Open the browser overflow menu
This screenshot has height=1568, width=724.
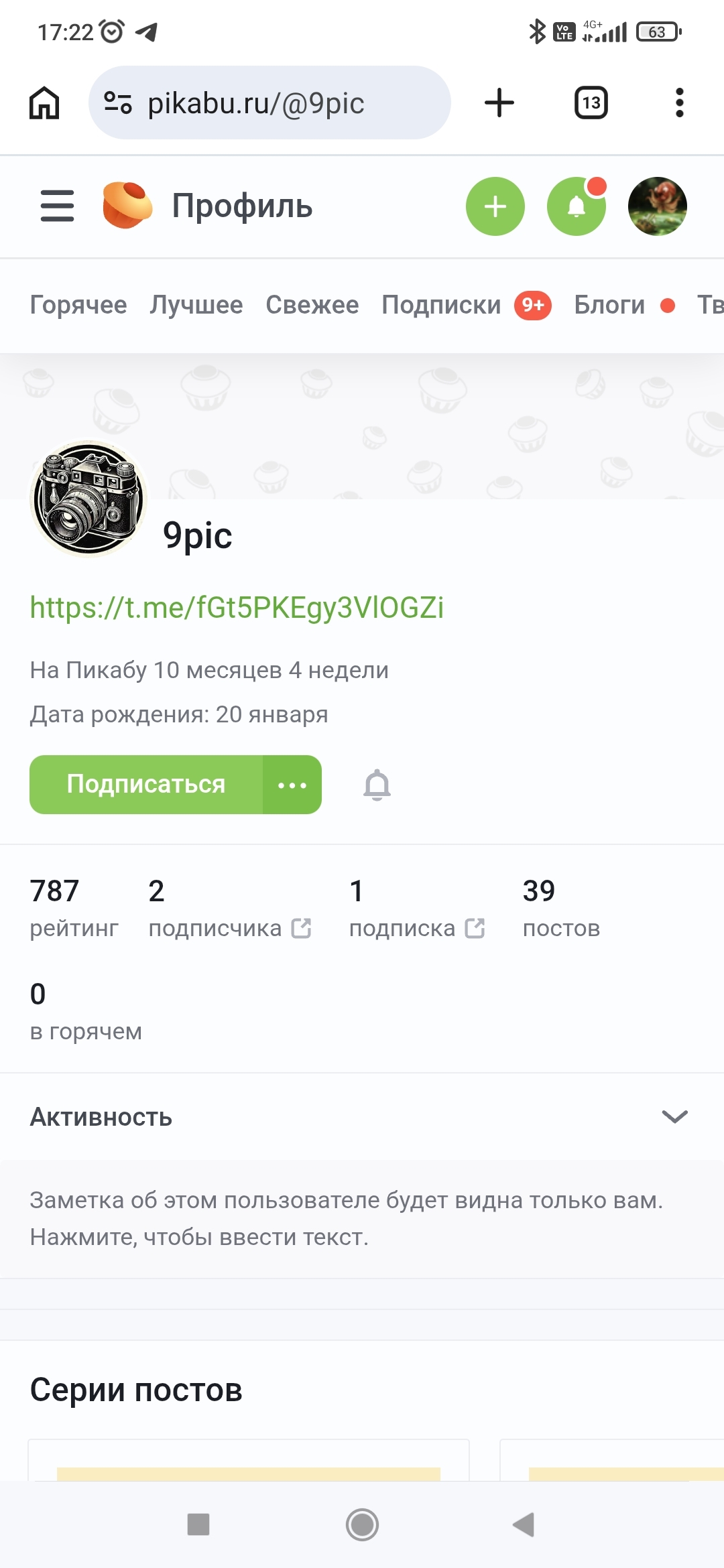point(679,103)
